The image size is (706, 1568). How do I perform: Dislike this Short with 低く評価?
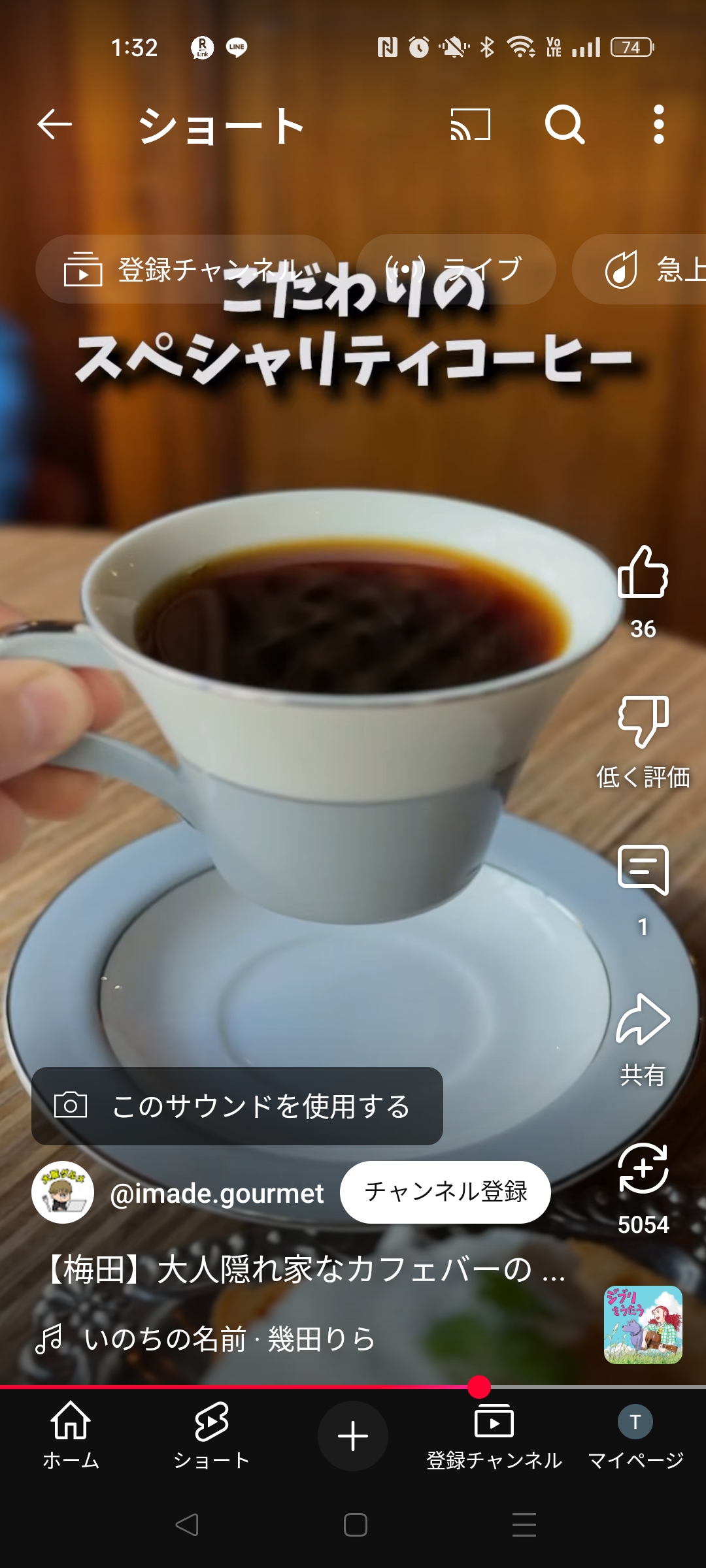tap(643, 723)
